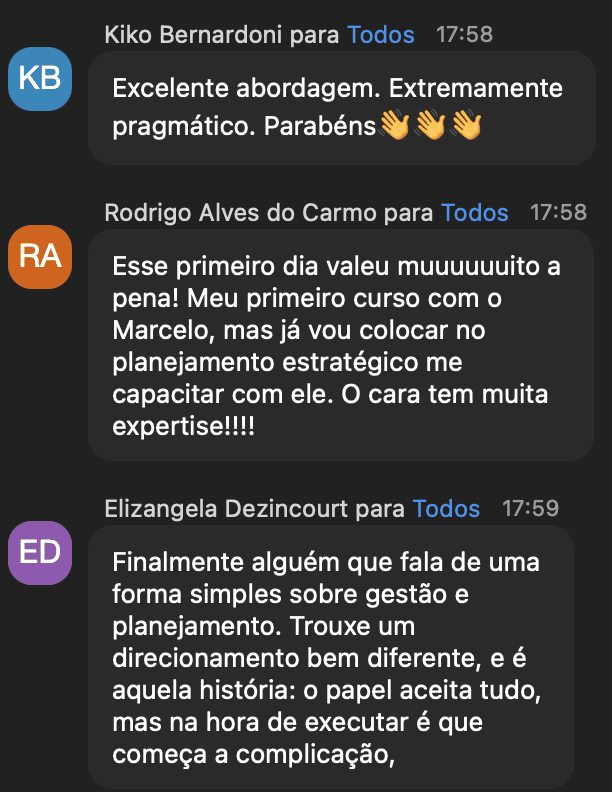Tap "Todos" next to Kiko Bernardoni's name
This screenshot has width=612, height=792.
(381, 35)
